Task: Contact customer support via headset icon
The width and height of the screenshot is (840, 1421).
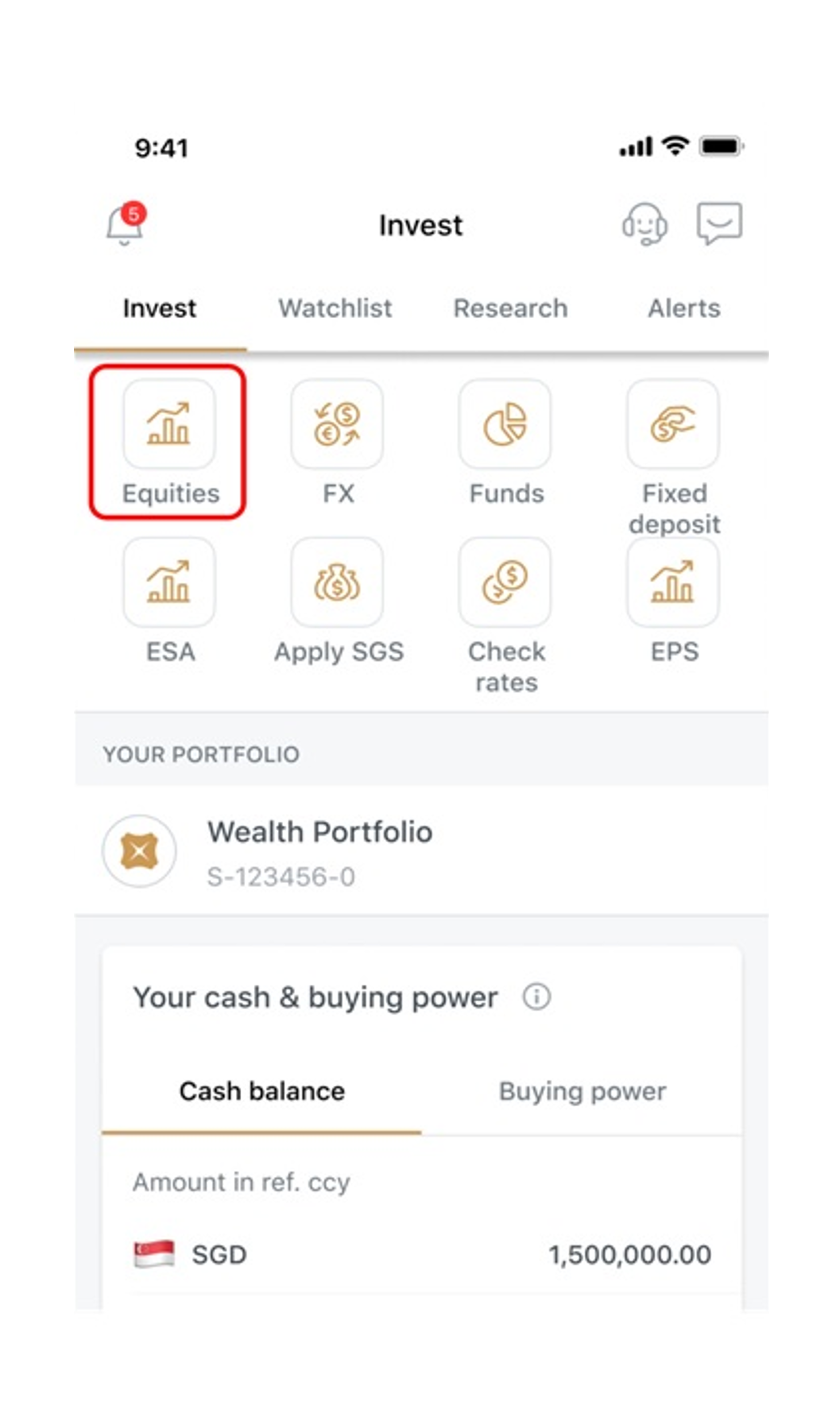Action: (644, 224)
